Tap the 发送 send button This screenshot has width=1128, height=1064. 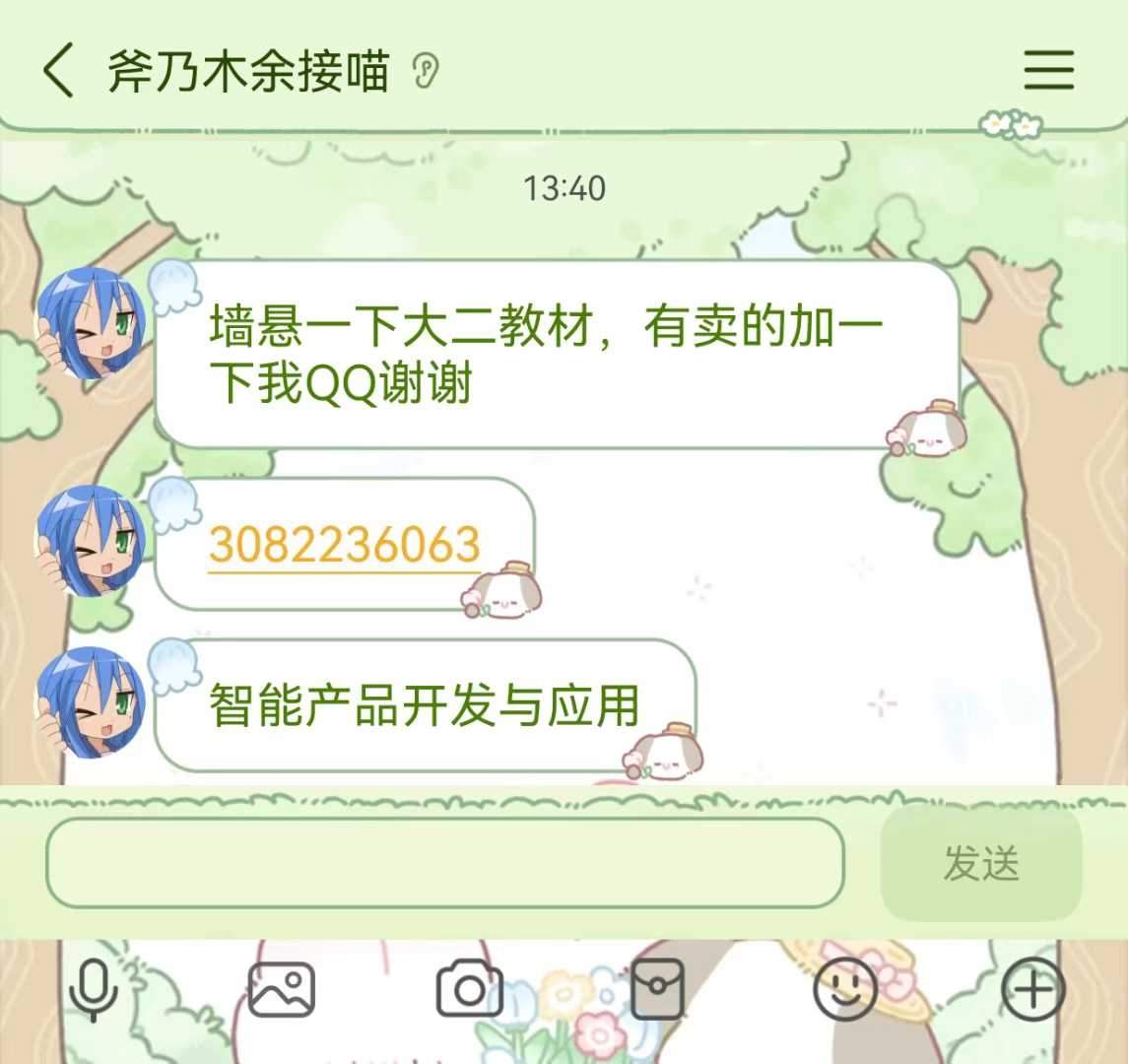(x=980, y=863)
